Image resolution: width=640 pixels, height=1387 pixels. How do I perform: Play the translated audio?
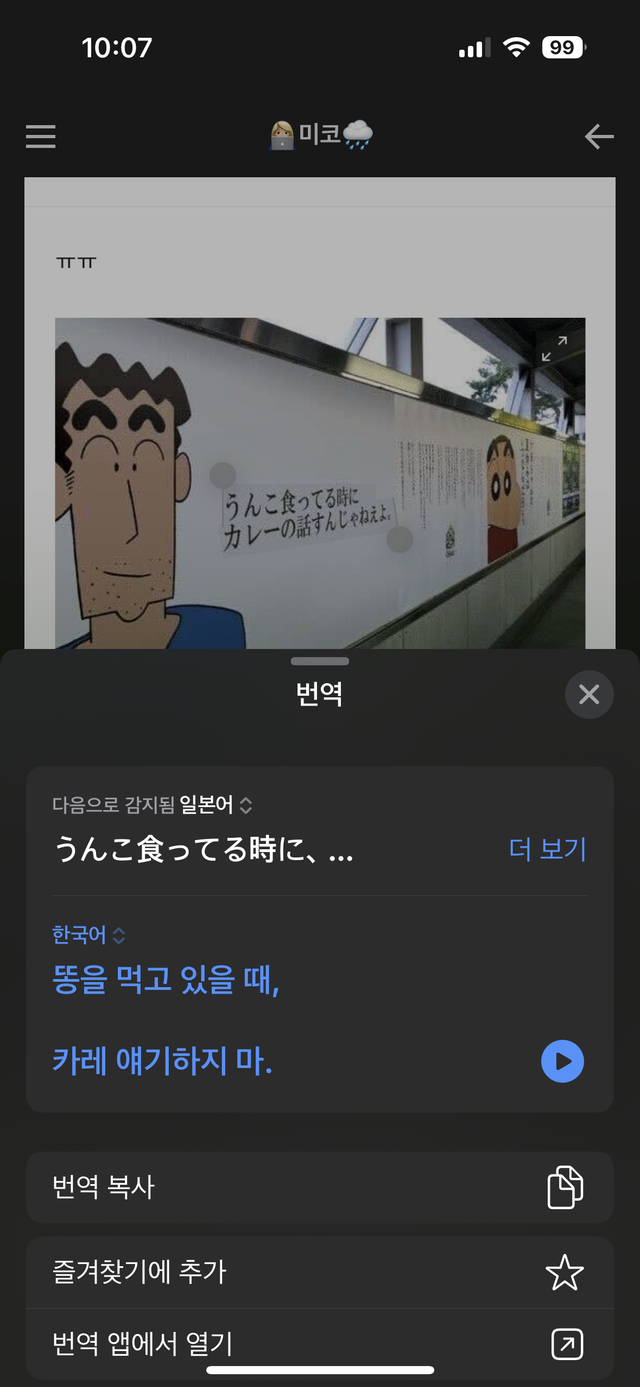[x=563, y=1061]
